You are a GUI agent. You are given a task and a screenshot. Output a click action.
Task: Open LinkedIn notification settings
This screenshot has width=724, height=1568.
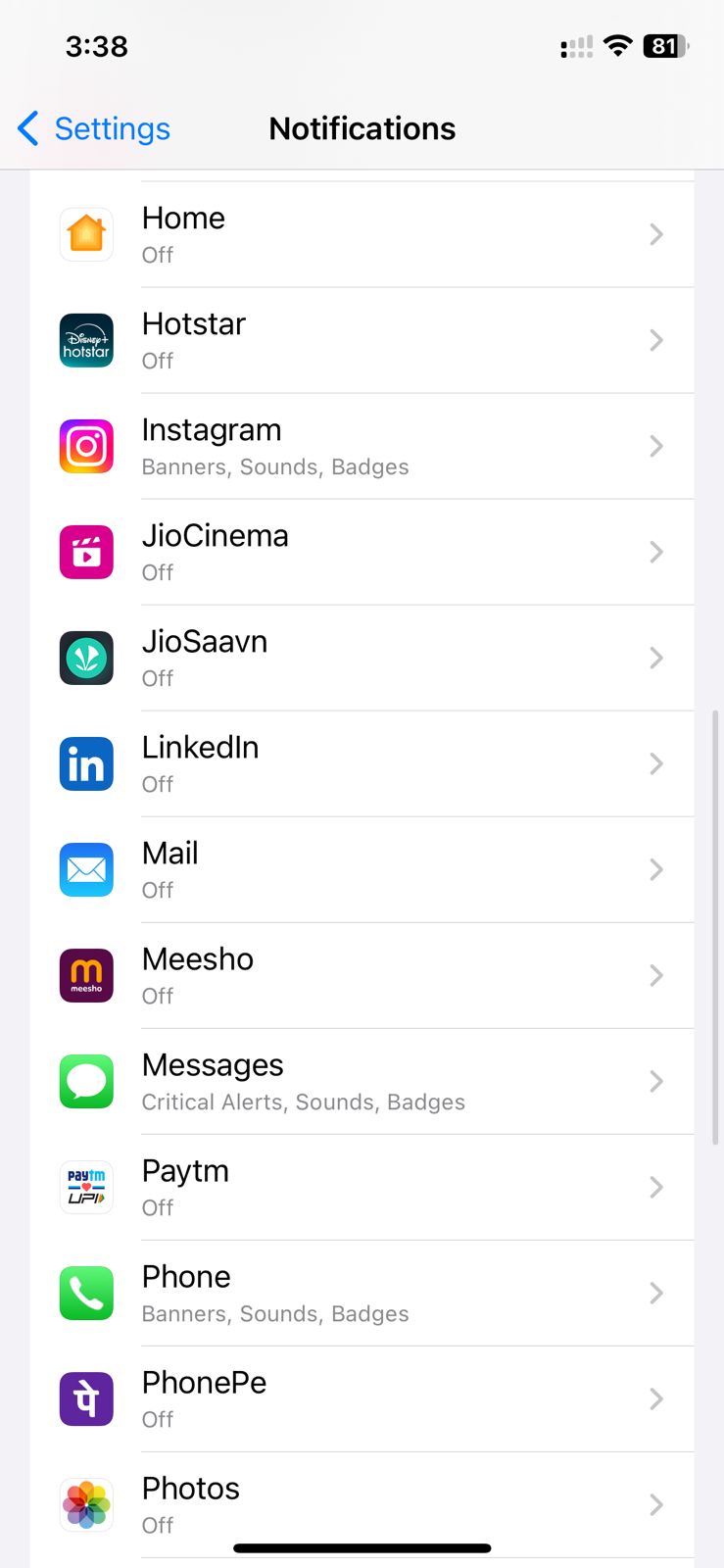(x=362, y=764)
